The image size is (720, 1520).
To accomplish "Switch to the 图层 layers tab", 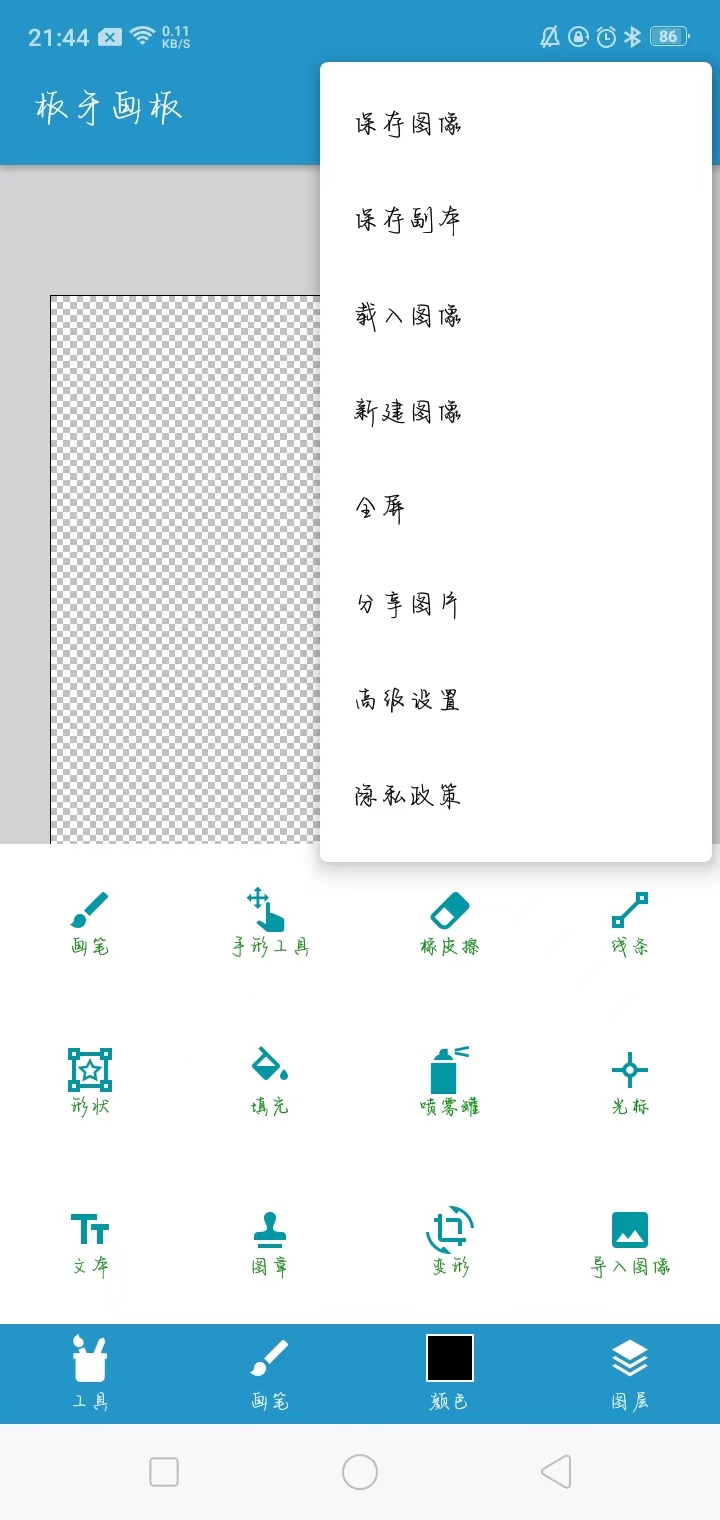I will (630, 1372).
